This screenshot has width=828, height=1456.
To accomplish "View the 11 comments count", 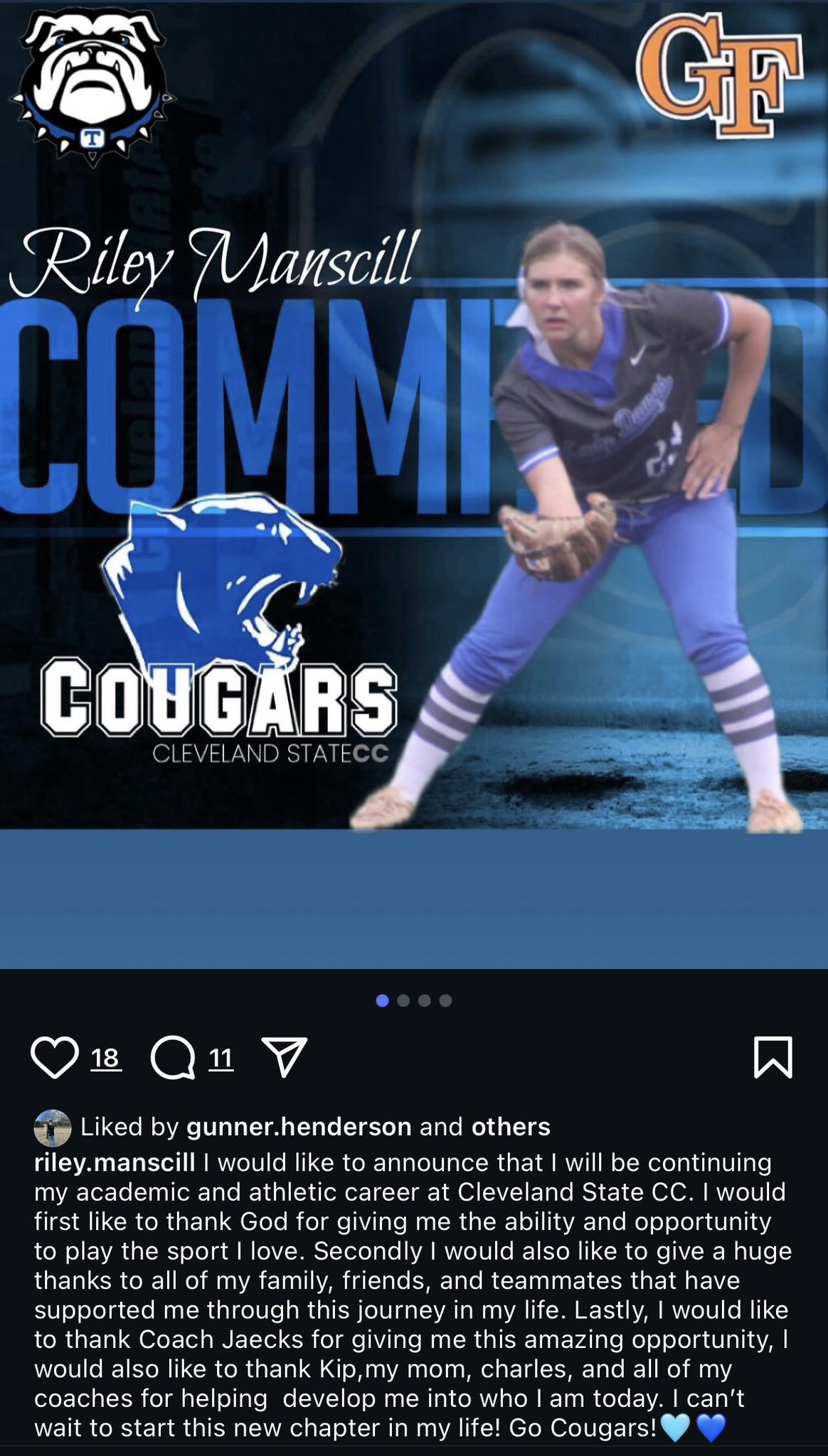I will click(x=221, y=1059).
